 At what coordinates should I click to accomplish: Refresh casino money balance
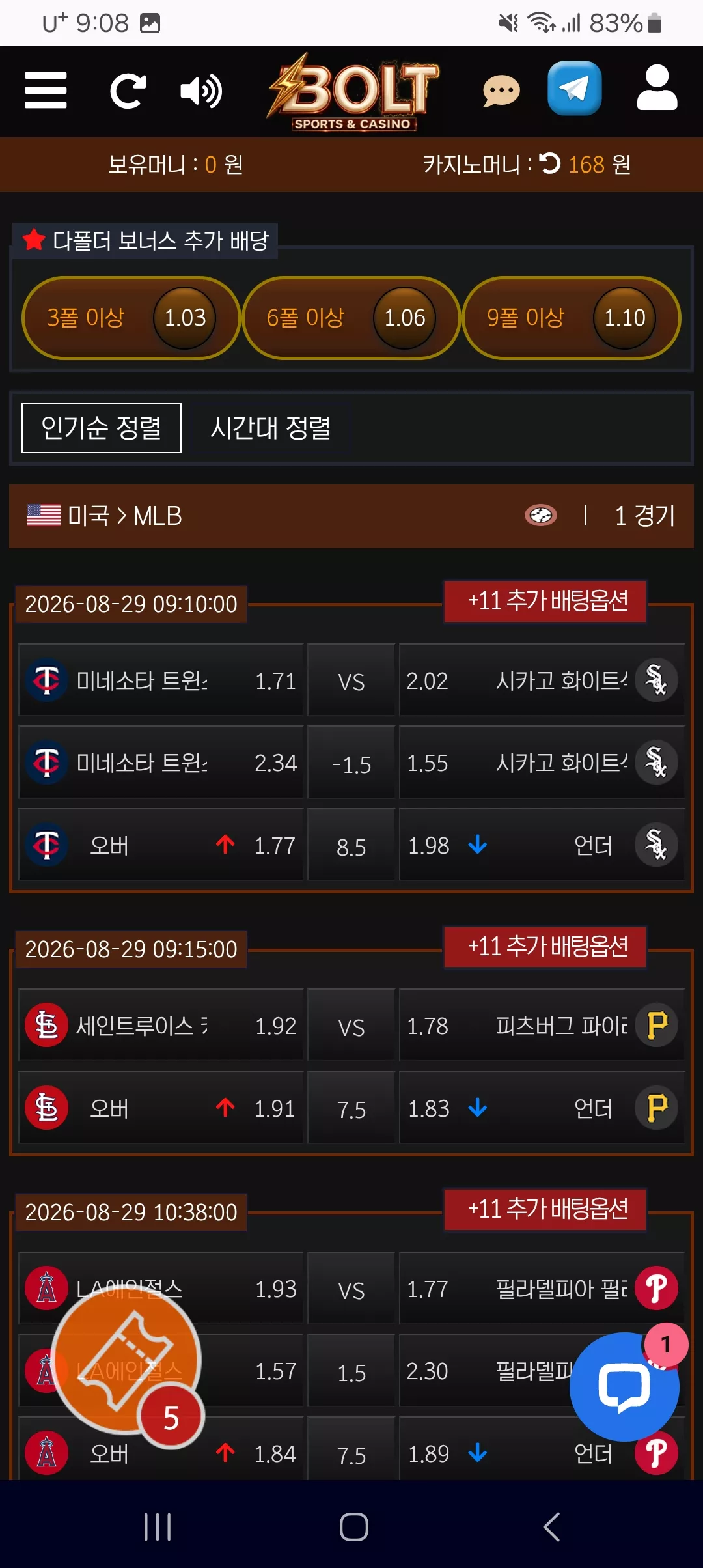point(550,163)
